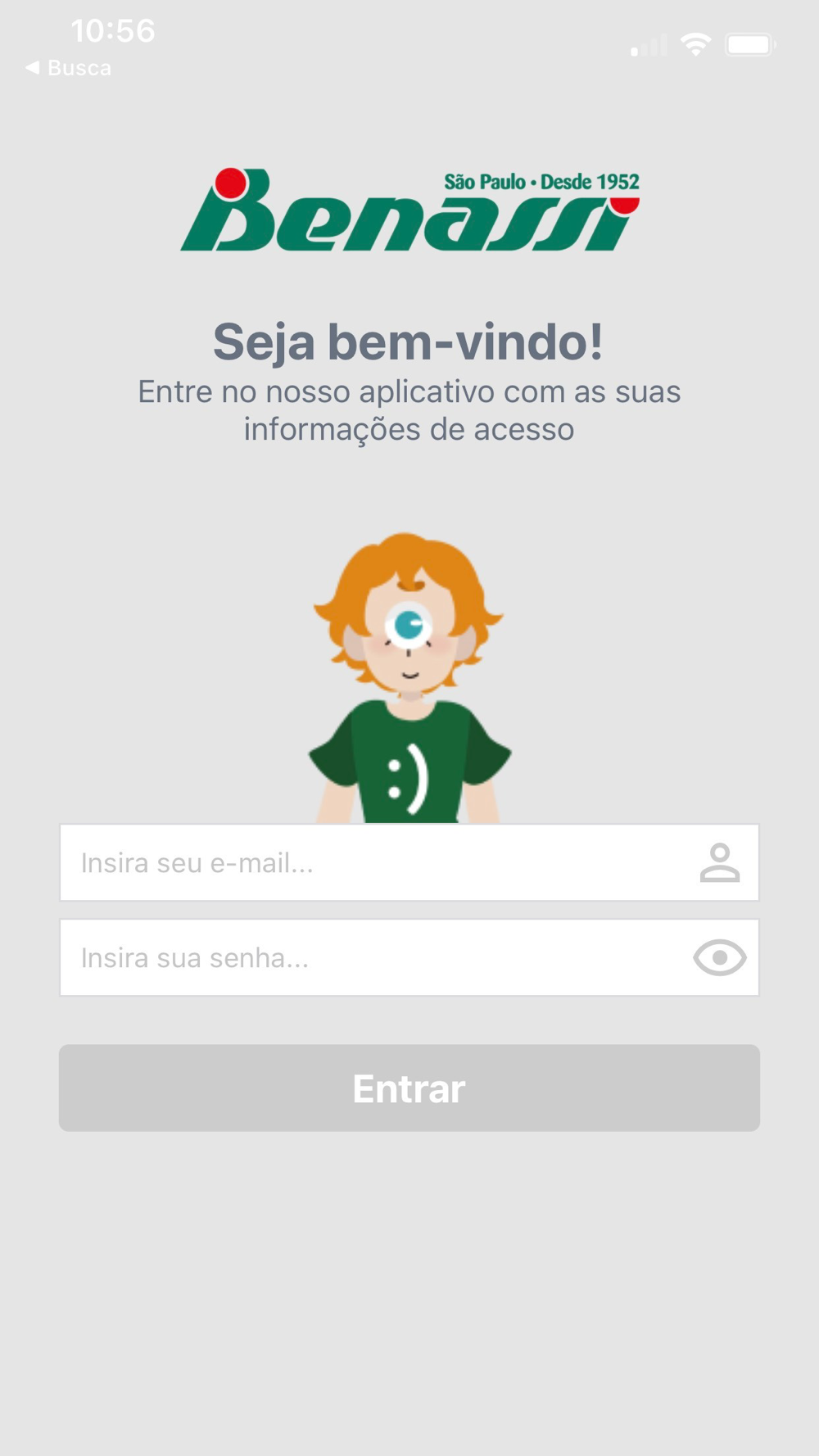Toggle password visibility eye icon
Image resolution: width=819 pixels, height=1456 pixels.
(x=719, y=957)
